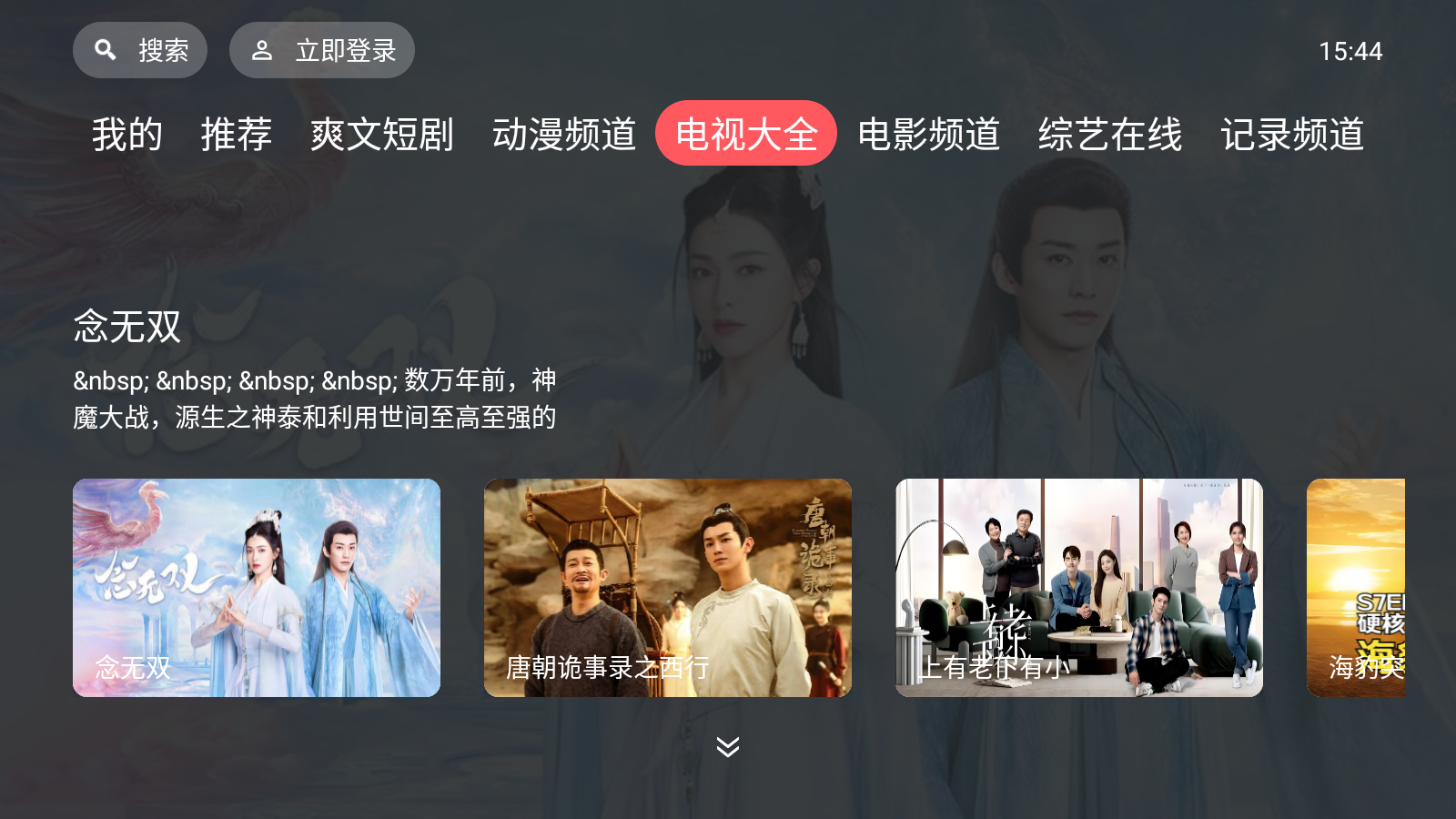Open the 爽文短剧 tab
This screenshot has height=819, width=1456.
[382, 134]
